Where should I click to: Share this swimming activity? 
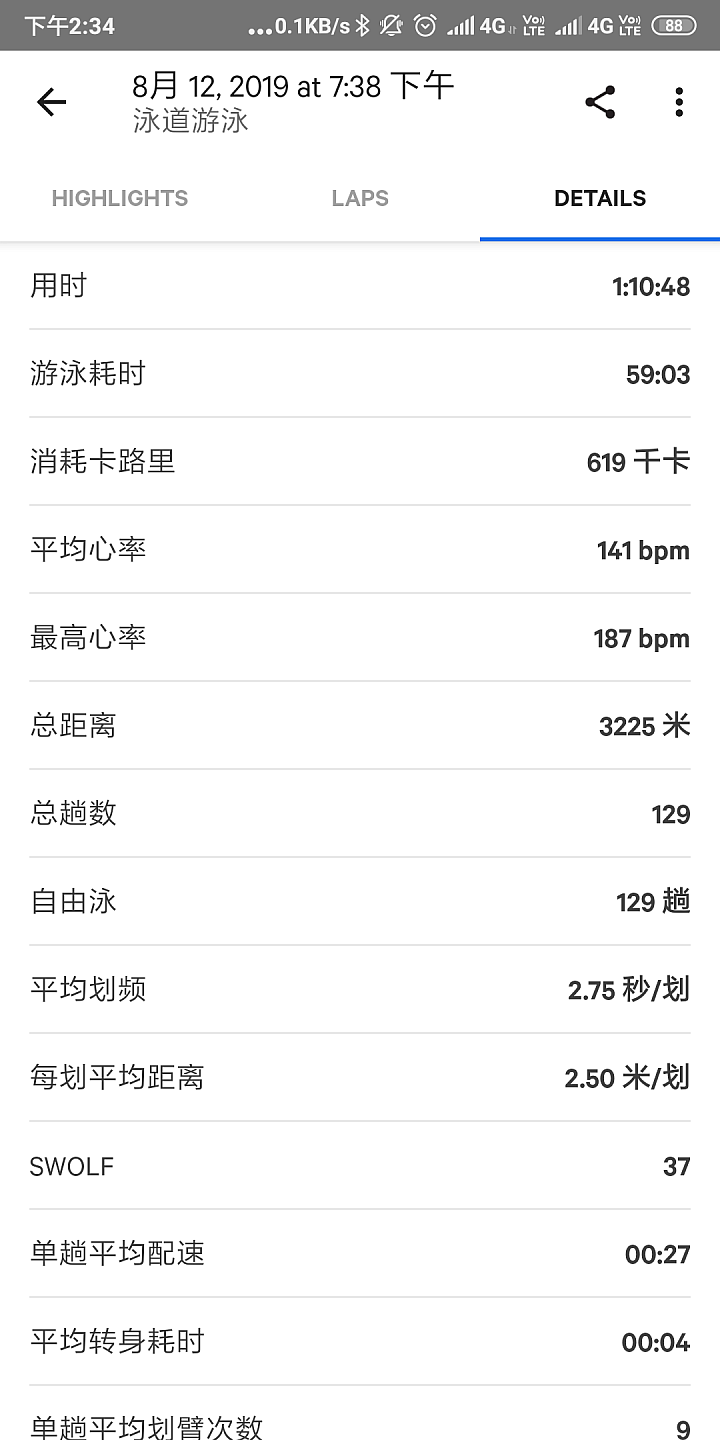[x=600, y=102]
